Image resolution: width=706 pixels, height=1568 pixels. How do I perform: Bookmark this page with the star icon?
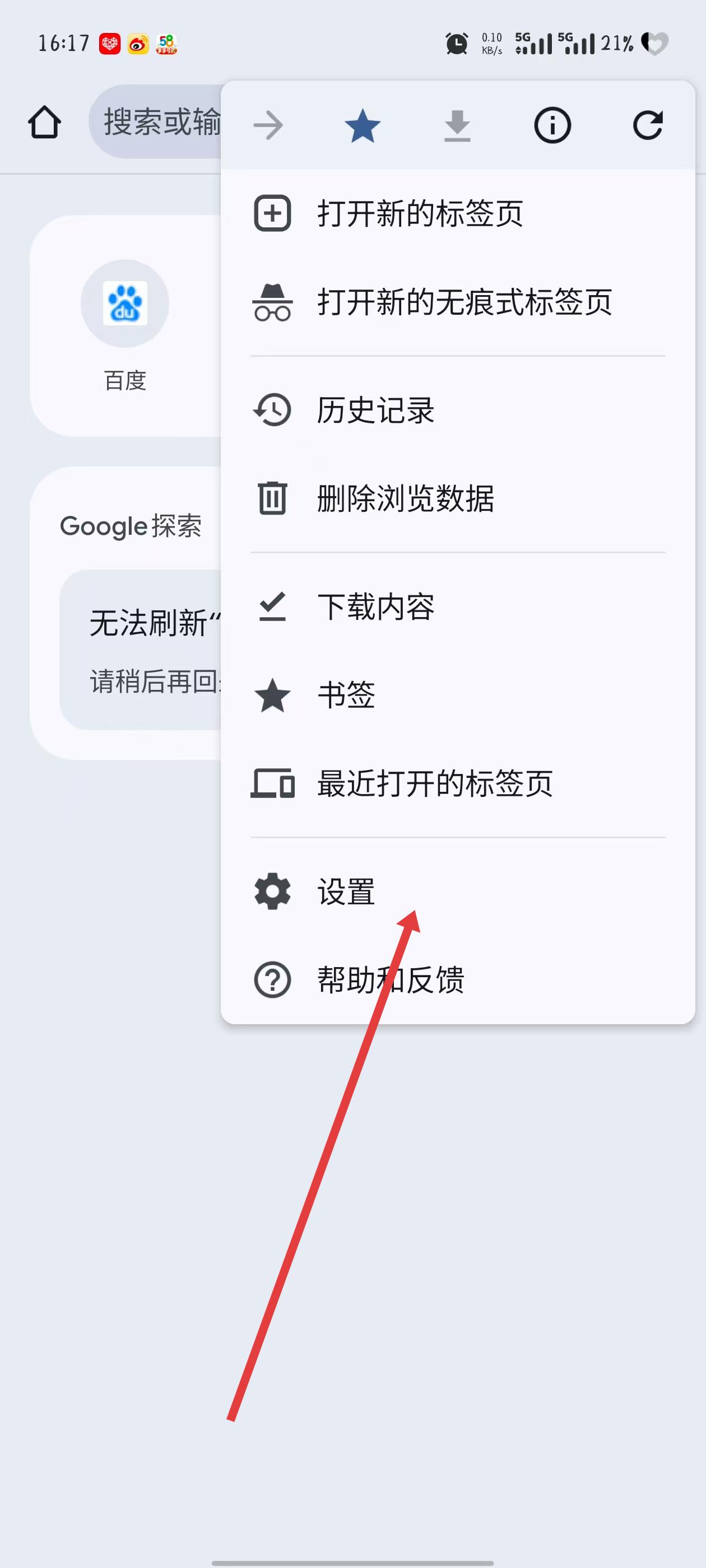click(x=363, y=126)
